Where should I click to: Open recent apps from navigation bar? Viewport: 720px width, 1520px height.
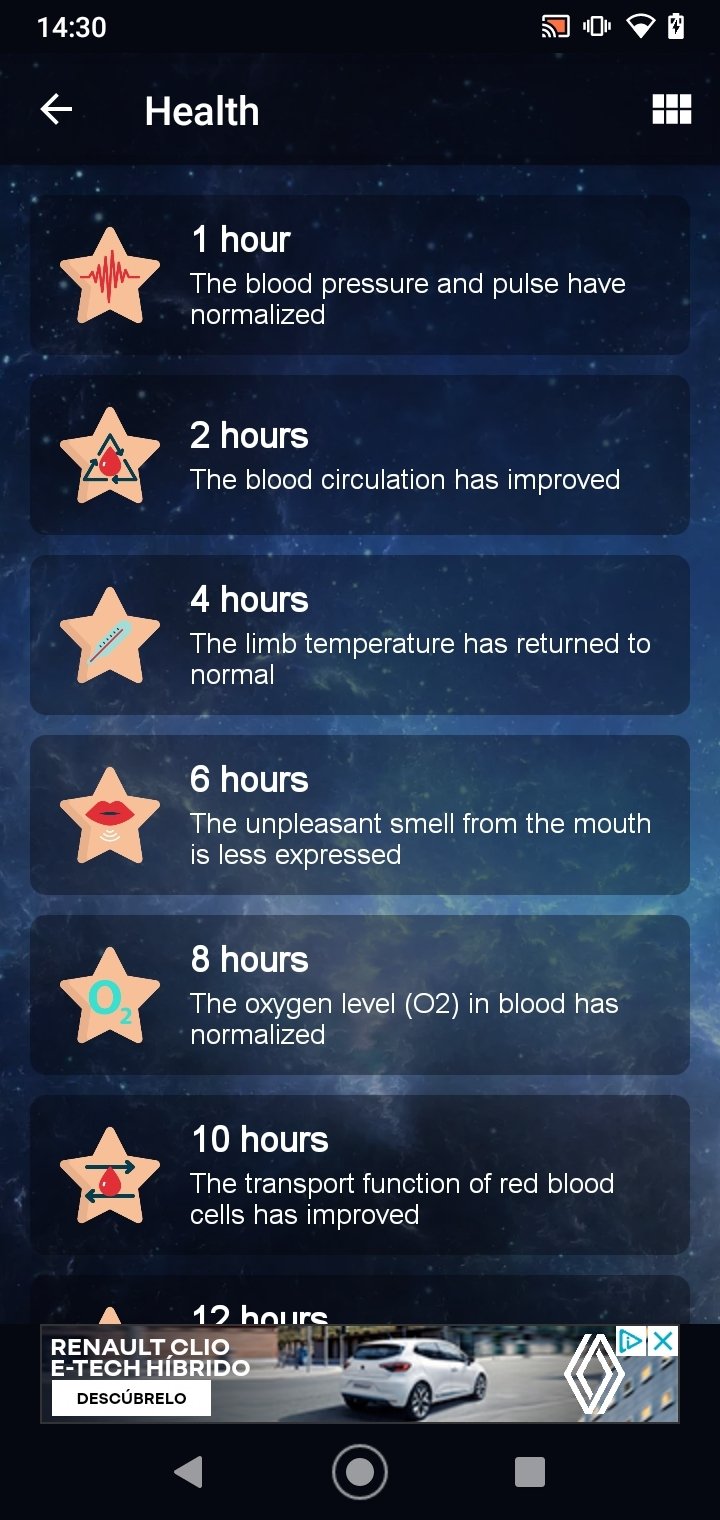[529, 1471]
